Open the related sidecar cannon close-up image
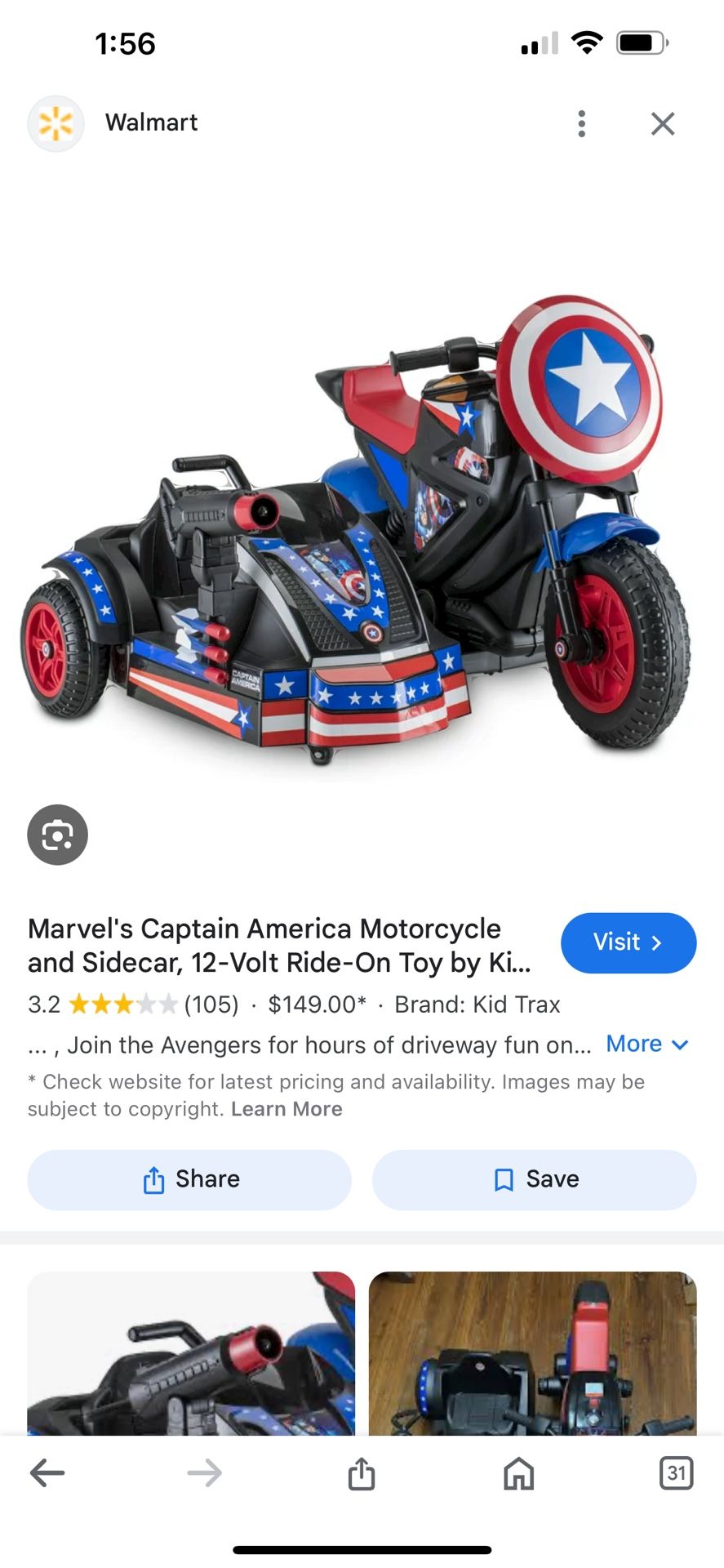 (x=191, y=1353)
